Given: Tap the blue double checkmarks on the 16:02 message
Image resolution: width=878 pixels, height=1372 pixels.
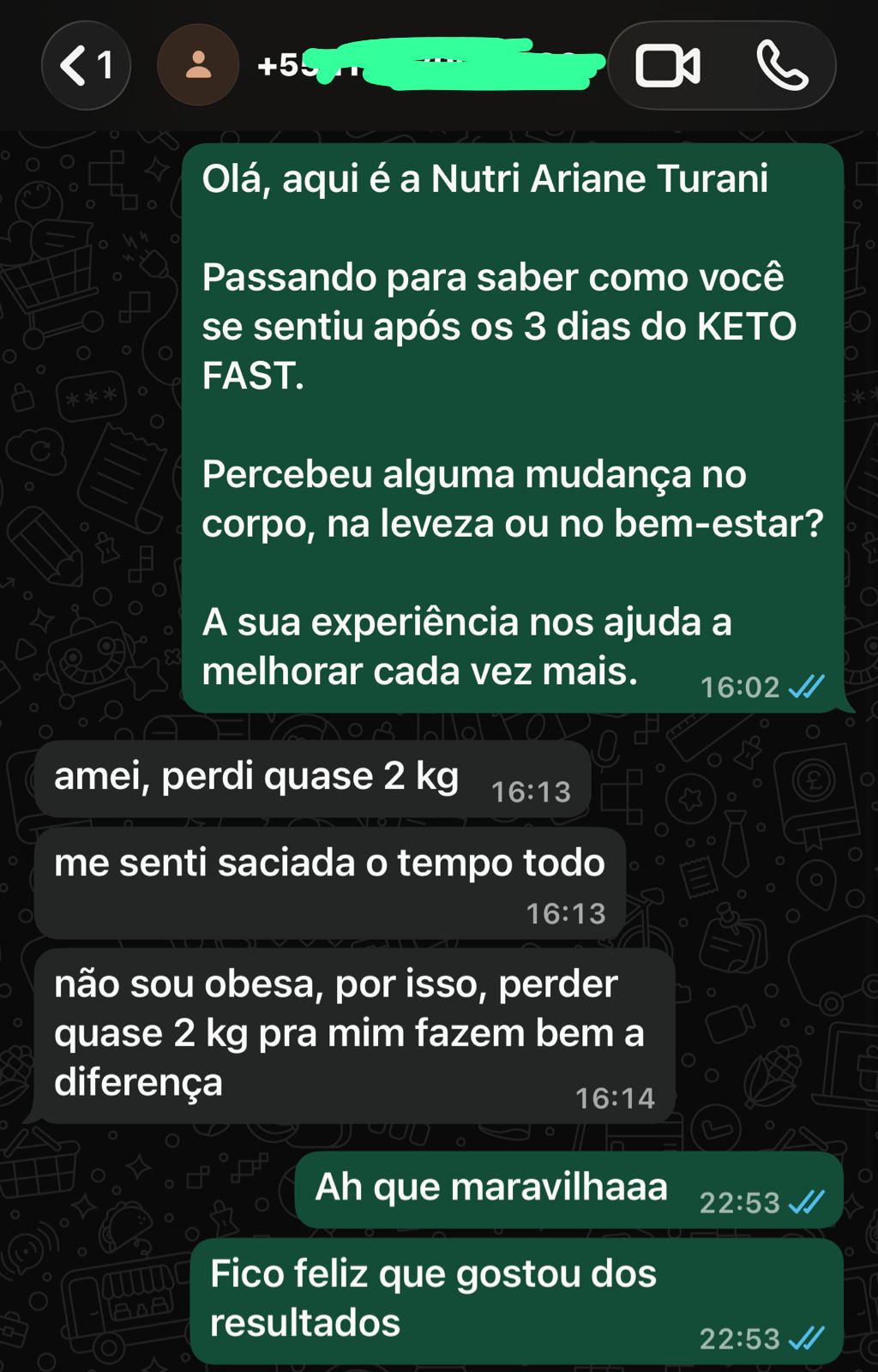Looking at the screenshot, I should click(x=804, y=686).
